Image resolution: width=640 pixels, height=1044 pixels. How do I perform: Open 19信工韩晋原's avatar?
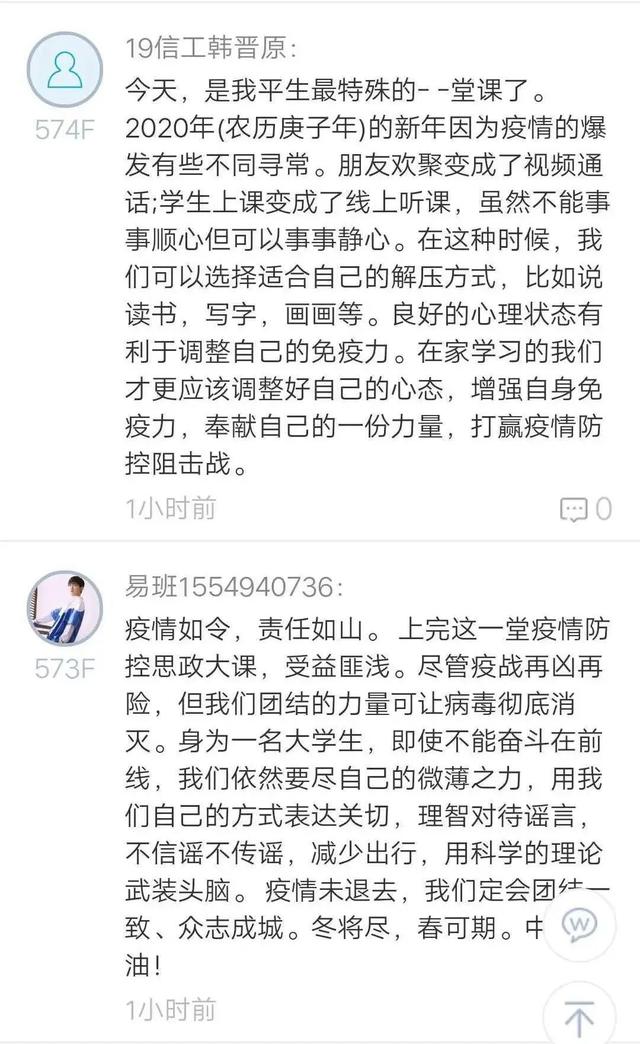64,70
